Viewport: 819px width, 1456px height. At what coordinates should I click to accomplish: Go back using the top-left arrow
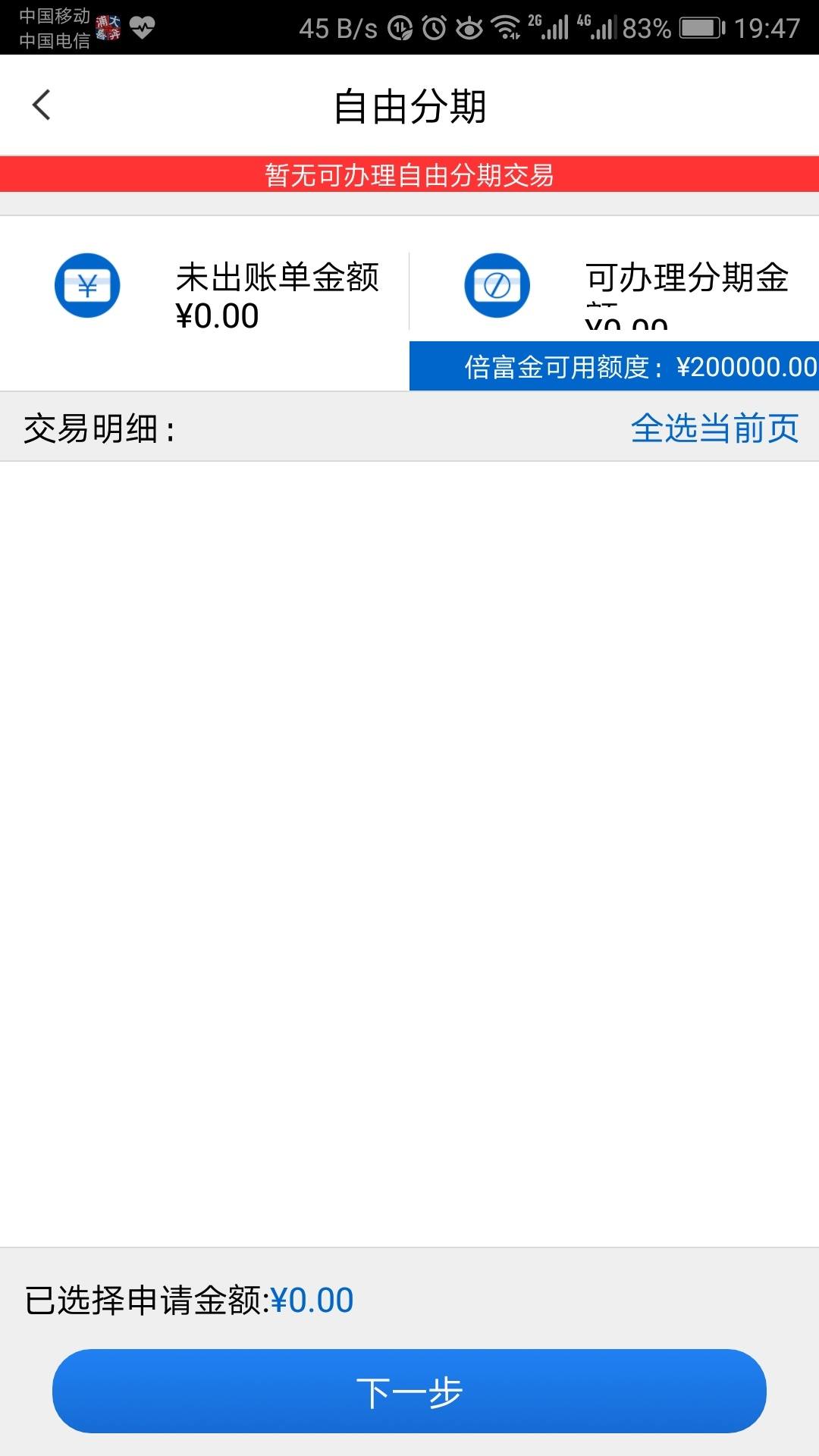[x=42, y=105]
